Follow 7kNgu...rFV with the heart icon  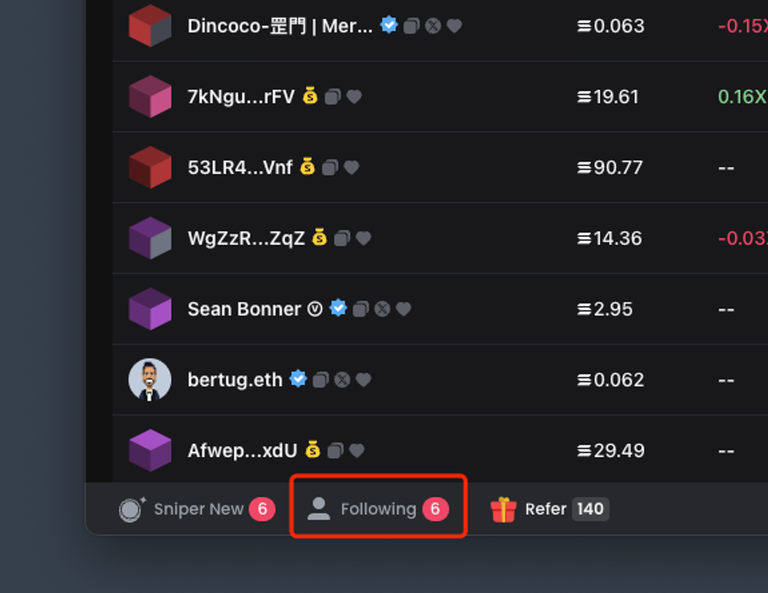354,97
